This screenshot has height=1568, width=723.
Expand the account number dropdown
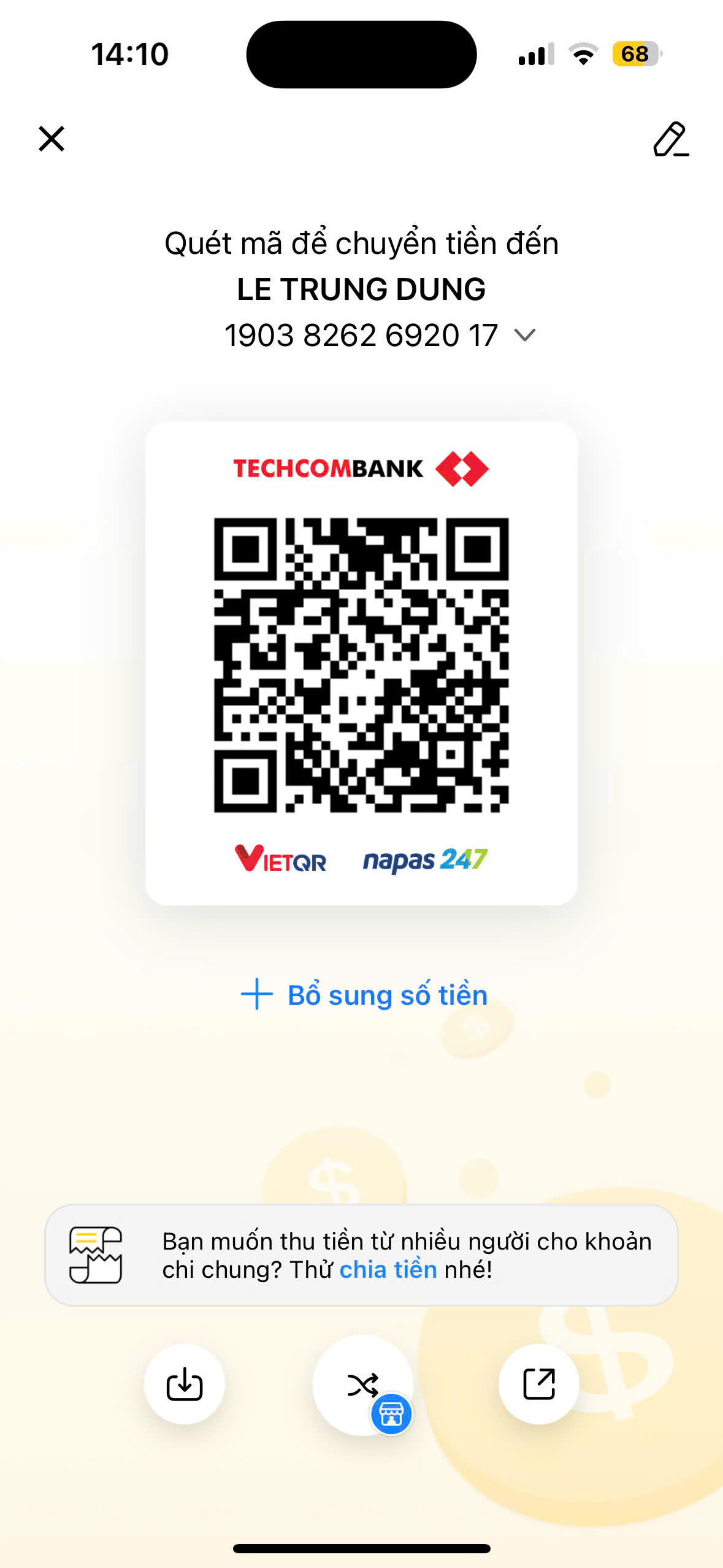[x=525, y=335]
